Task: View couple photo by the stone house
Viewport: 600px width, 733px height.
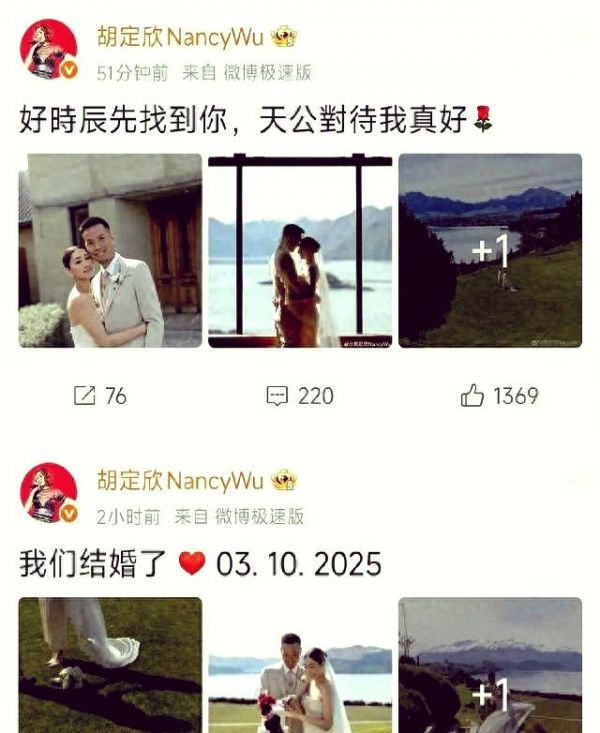Action: point(110,250)
